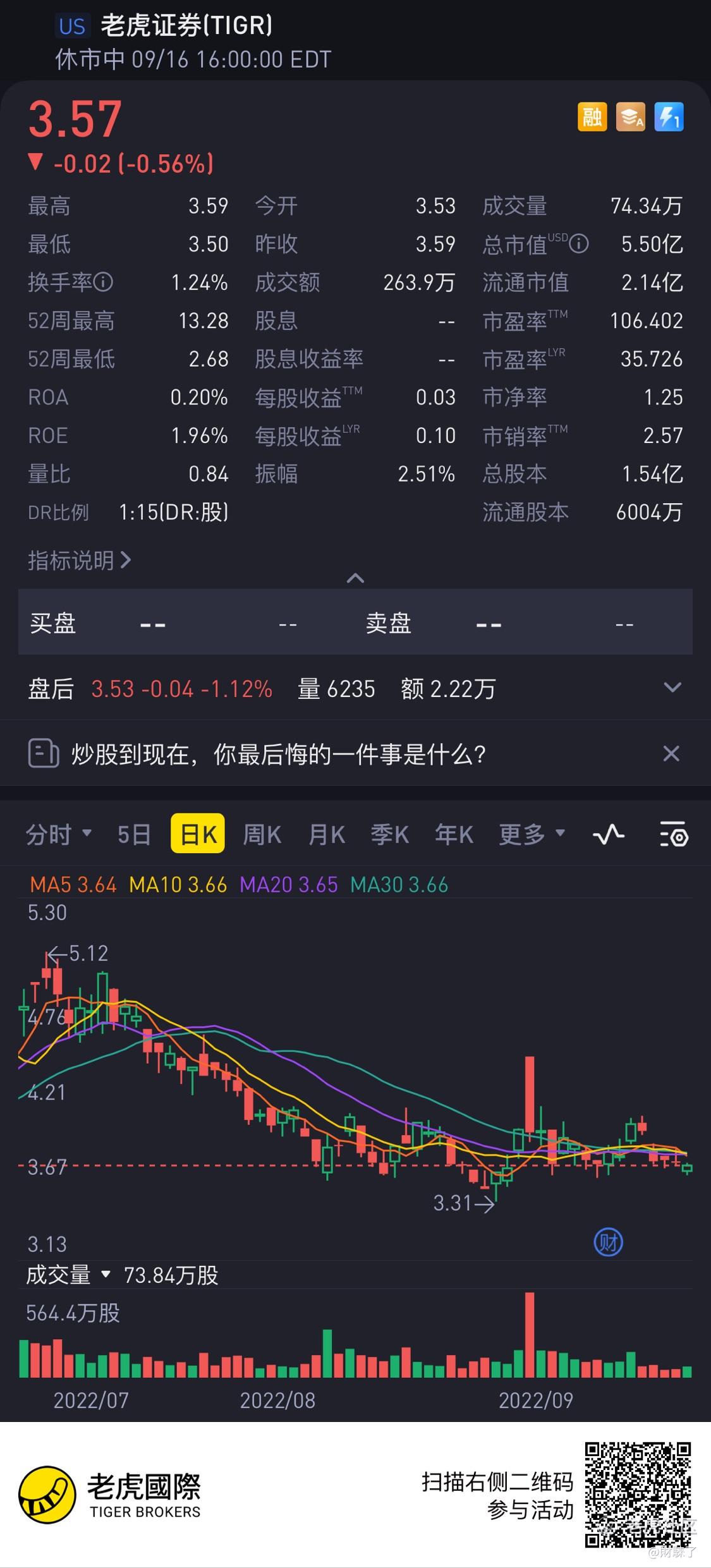The width and height of the screenshot is (711, 1568).
Task: Switch to the 5日 chart
Action: click(x=134, y=834)
